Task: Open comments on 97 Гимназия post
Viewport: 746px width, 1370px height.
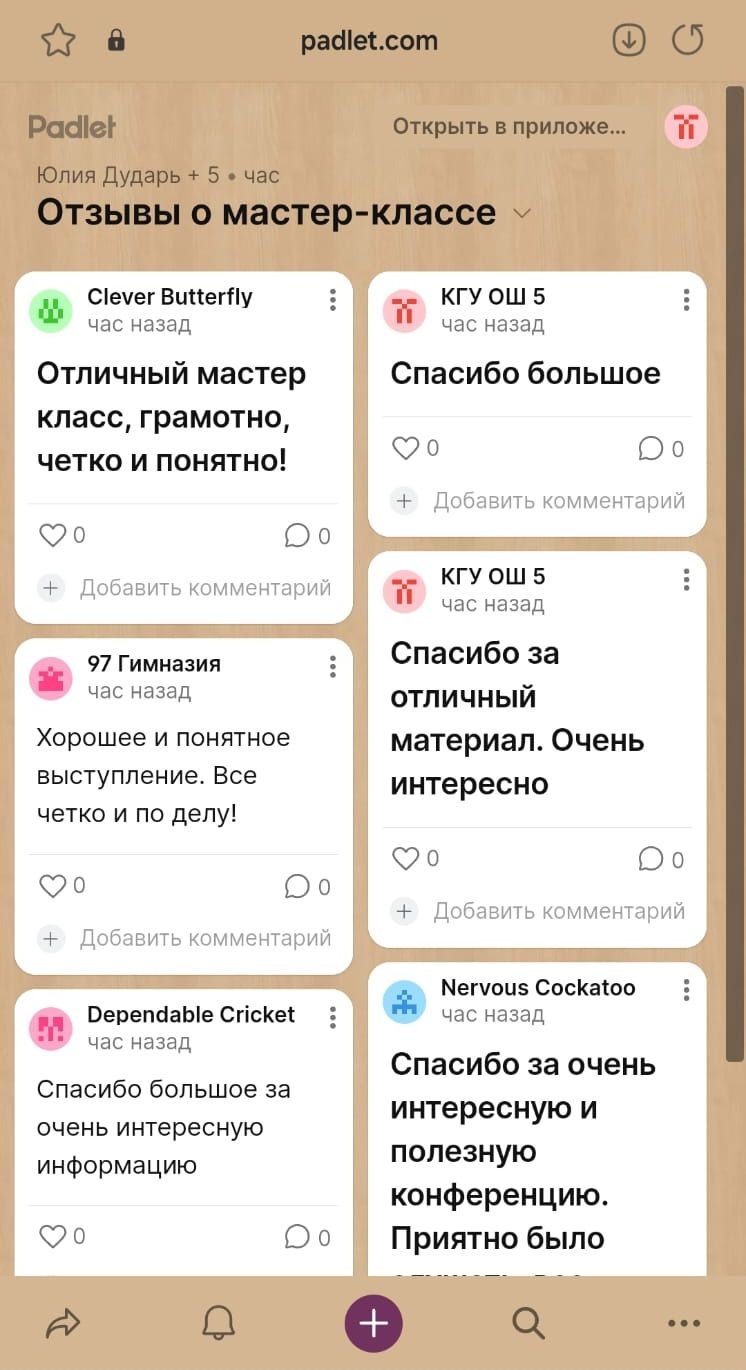Action: (x=298, y=887)
